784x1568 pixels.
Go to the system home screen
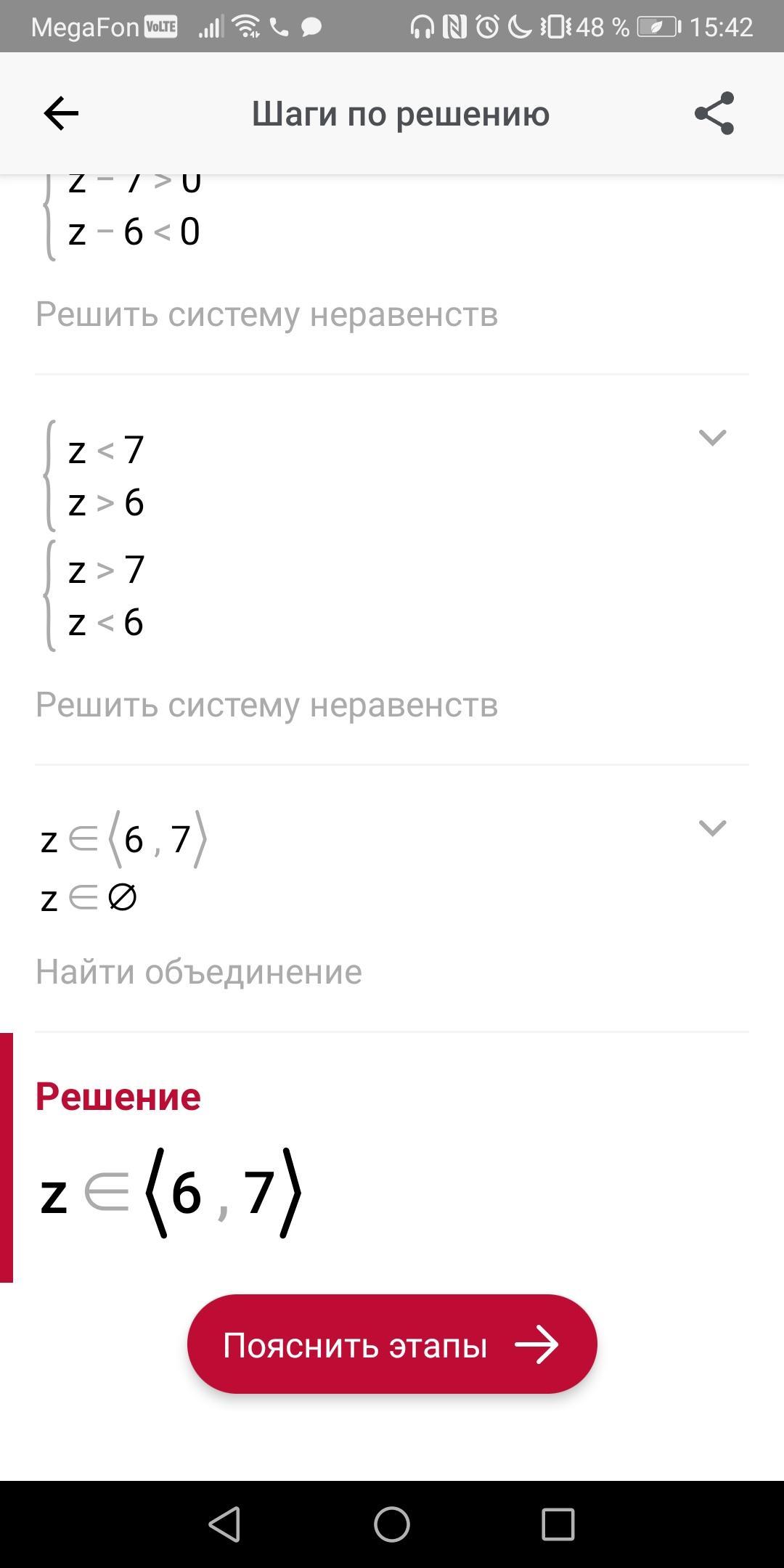coord(392,1524)
